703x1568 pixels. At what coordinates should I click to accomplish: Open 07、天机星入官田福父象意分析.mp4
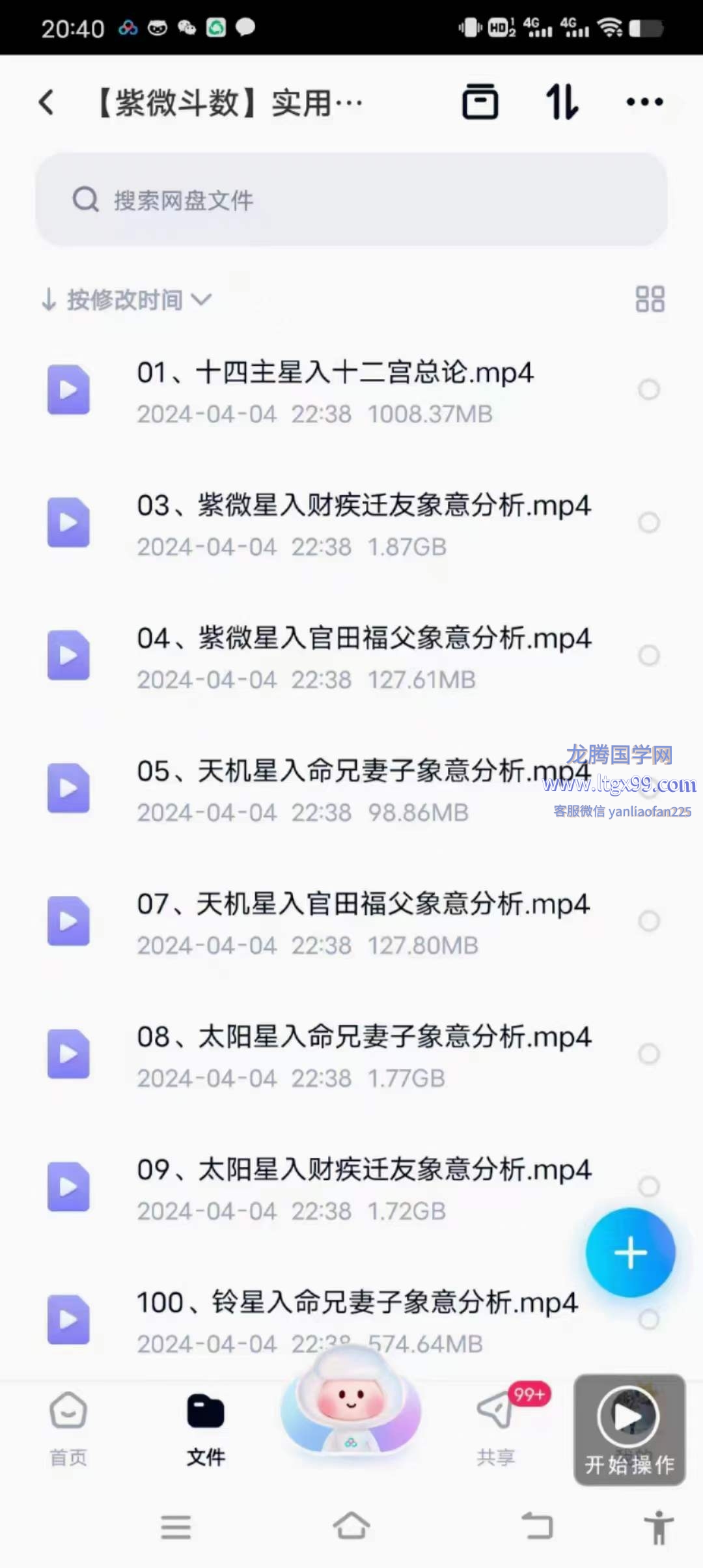click(x=363, y=905)
